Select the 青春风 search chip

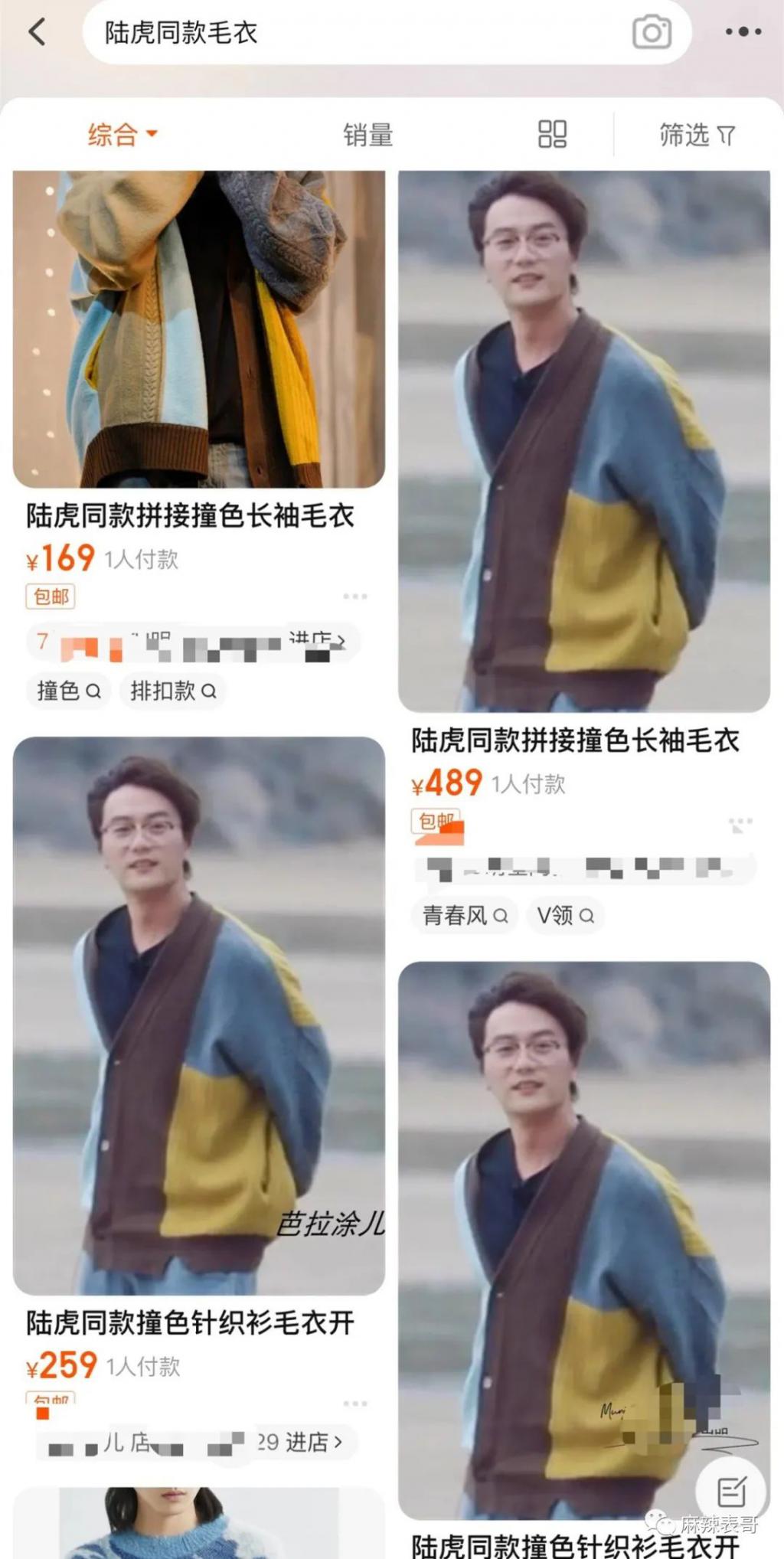(465, 915)
